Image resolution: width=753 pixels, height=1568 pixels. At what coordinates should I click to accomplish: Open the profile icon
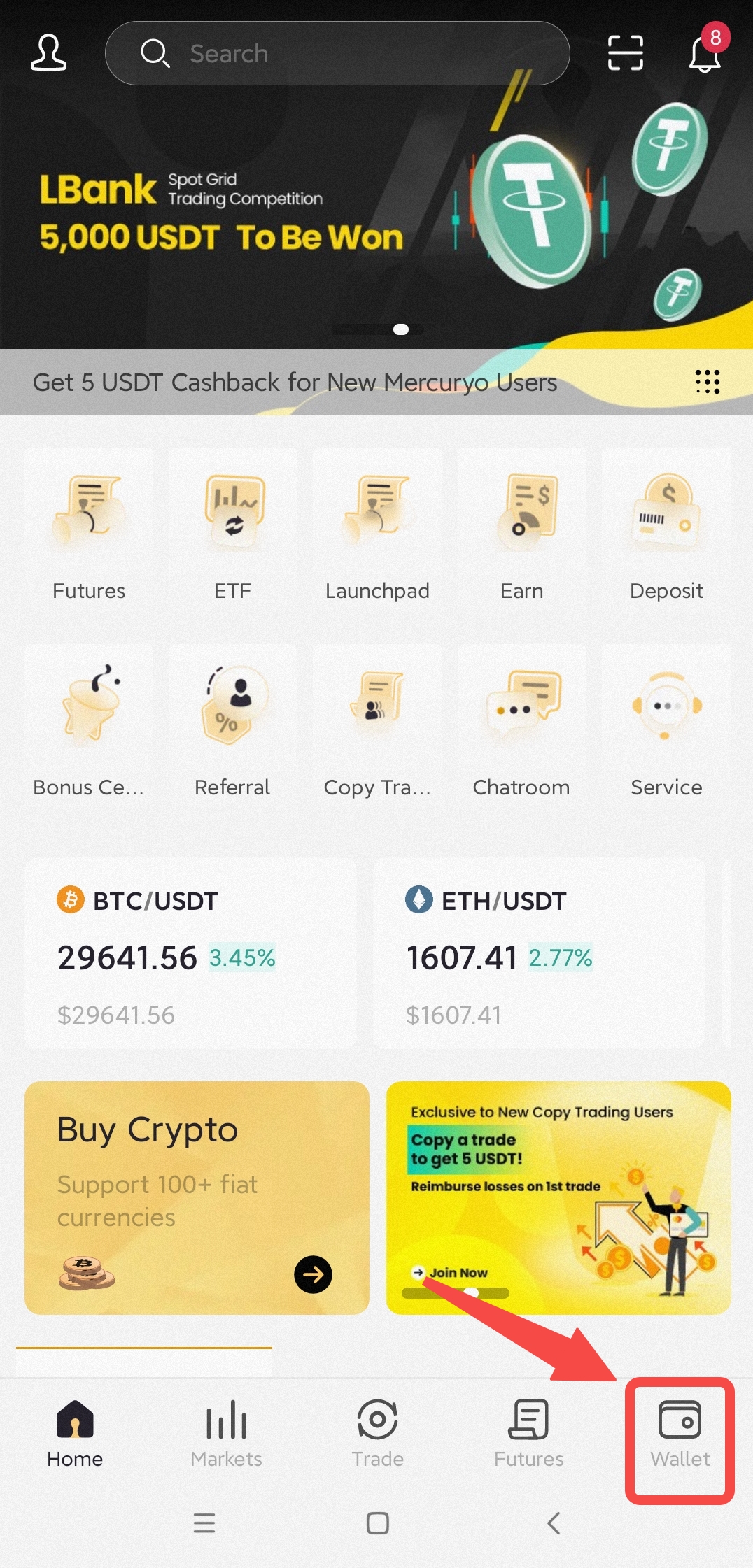coord(48,53)
